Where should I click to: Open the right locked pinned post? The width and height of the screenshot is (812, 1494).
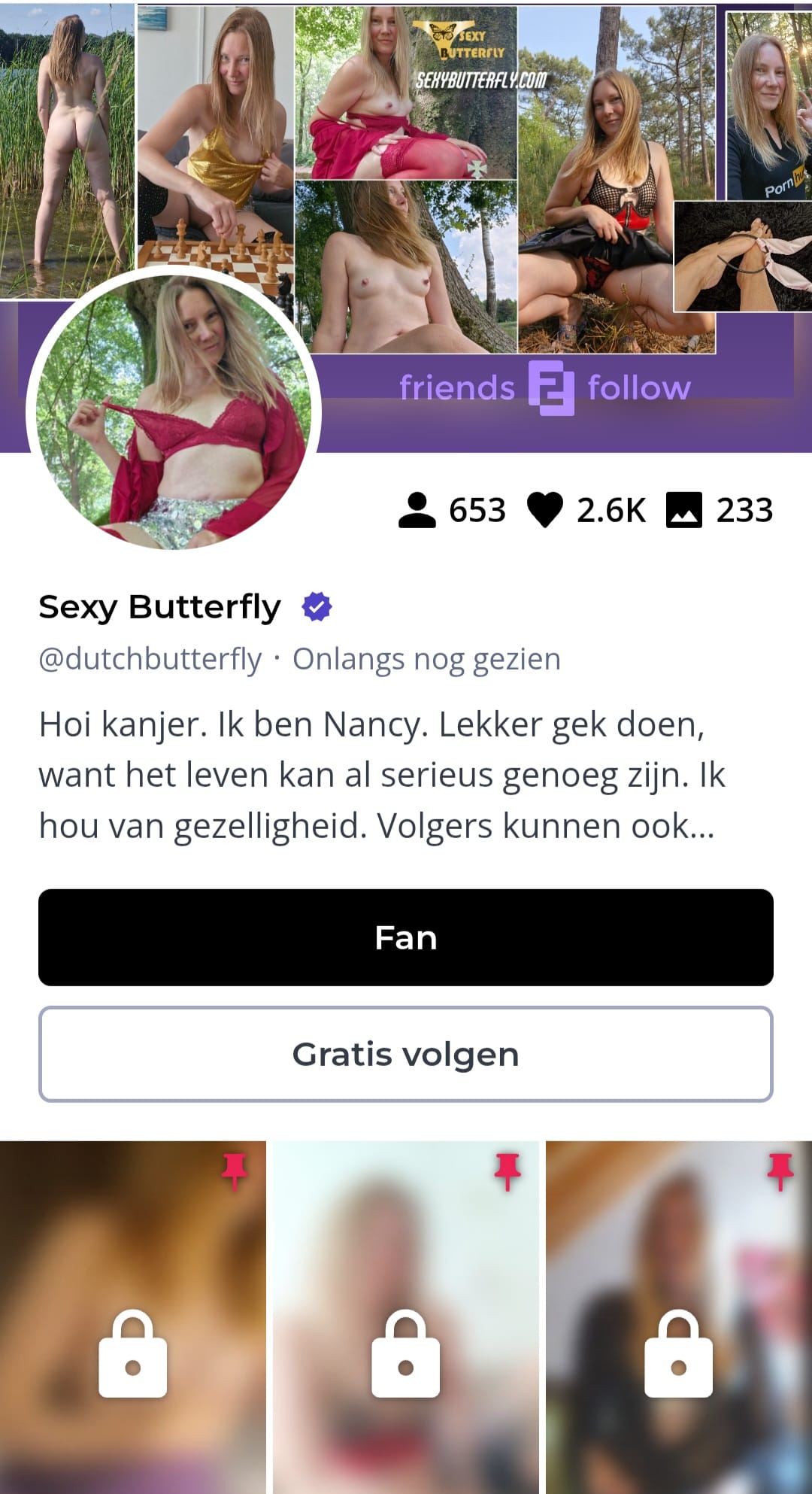[679, 1316]
